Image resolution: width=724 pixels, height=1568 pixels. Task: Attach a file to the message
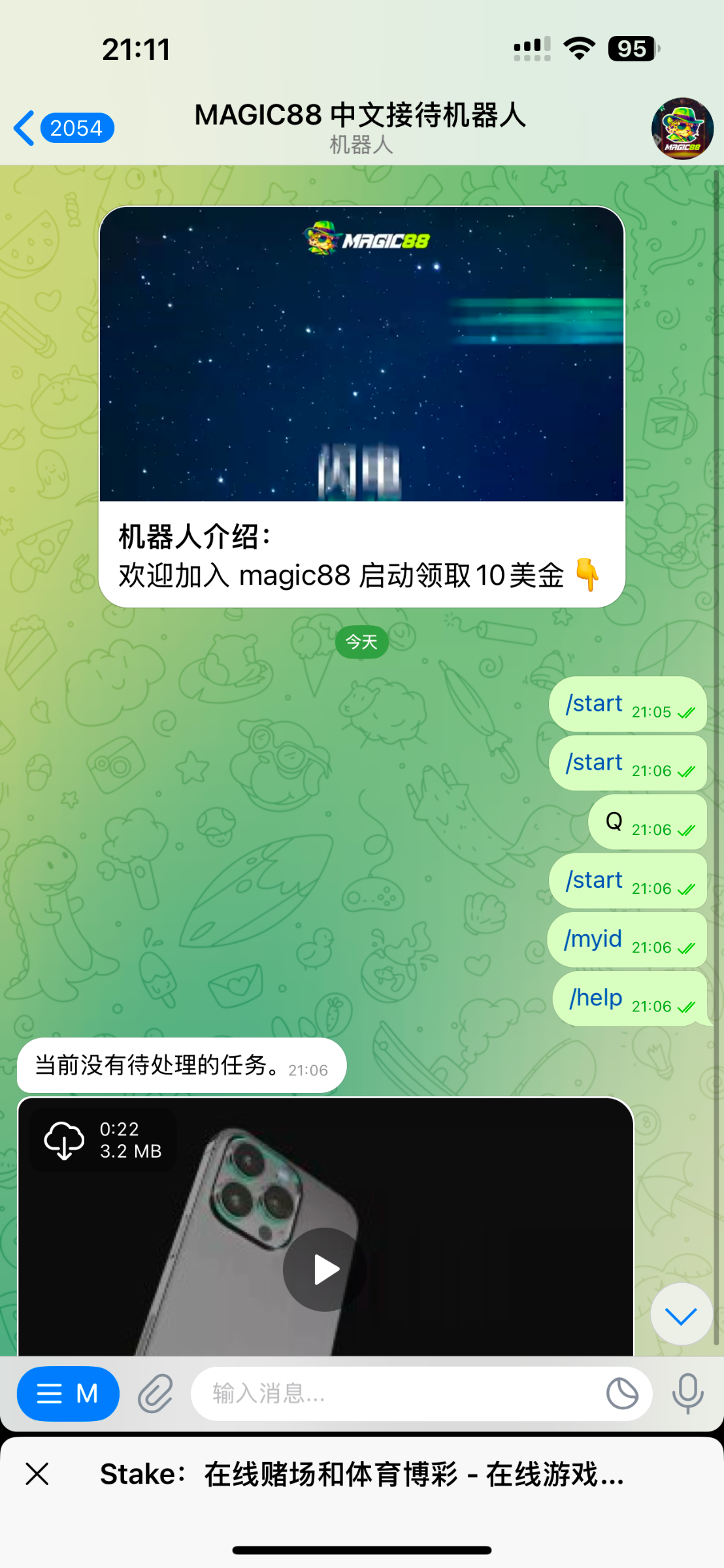[x=156, y=1394]
